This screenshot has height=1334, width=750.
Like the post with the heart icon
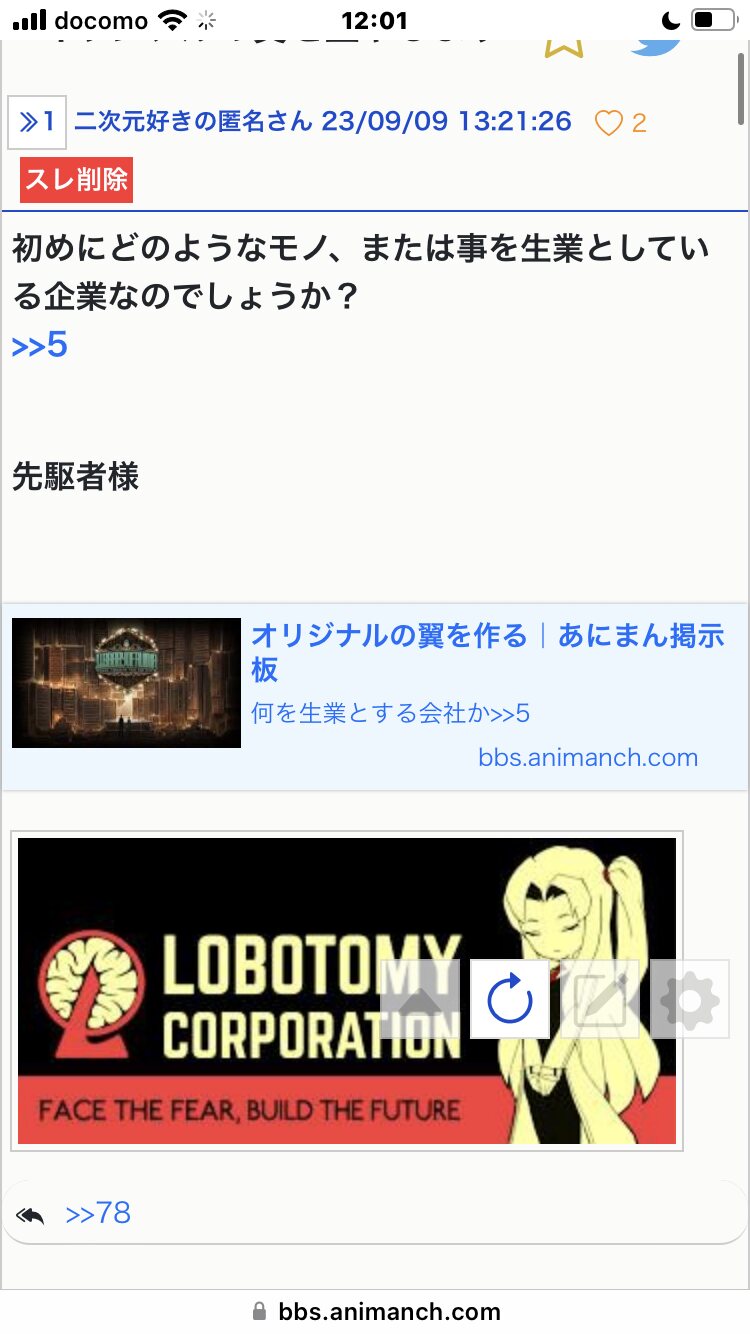coord(608,123)
